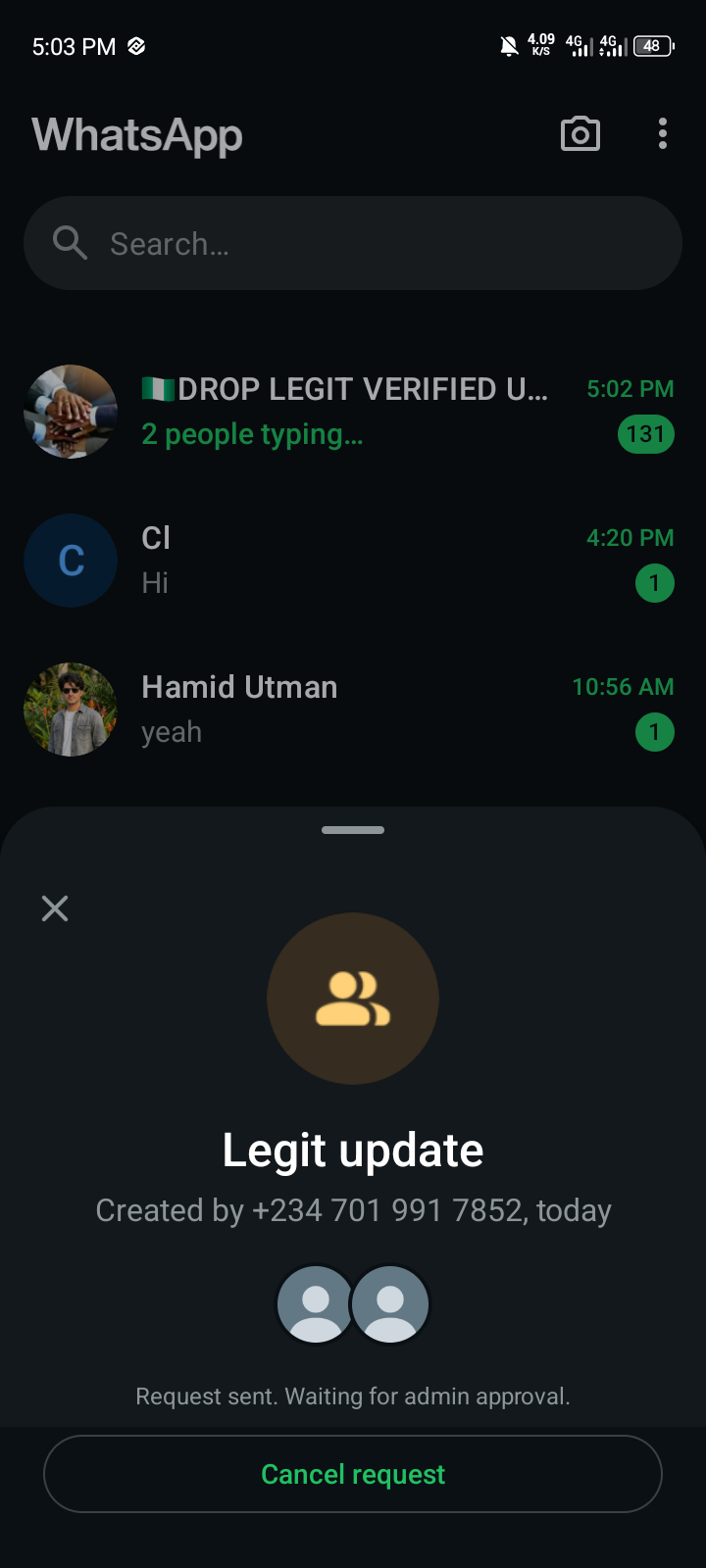Open the DROP LEGIT VERIFIED group chat
The height and width of the screenshot is (1568, 706).
point(353,412)
